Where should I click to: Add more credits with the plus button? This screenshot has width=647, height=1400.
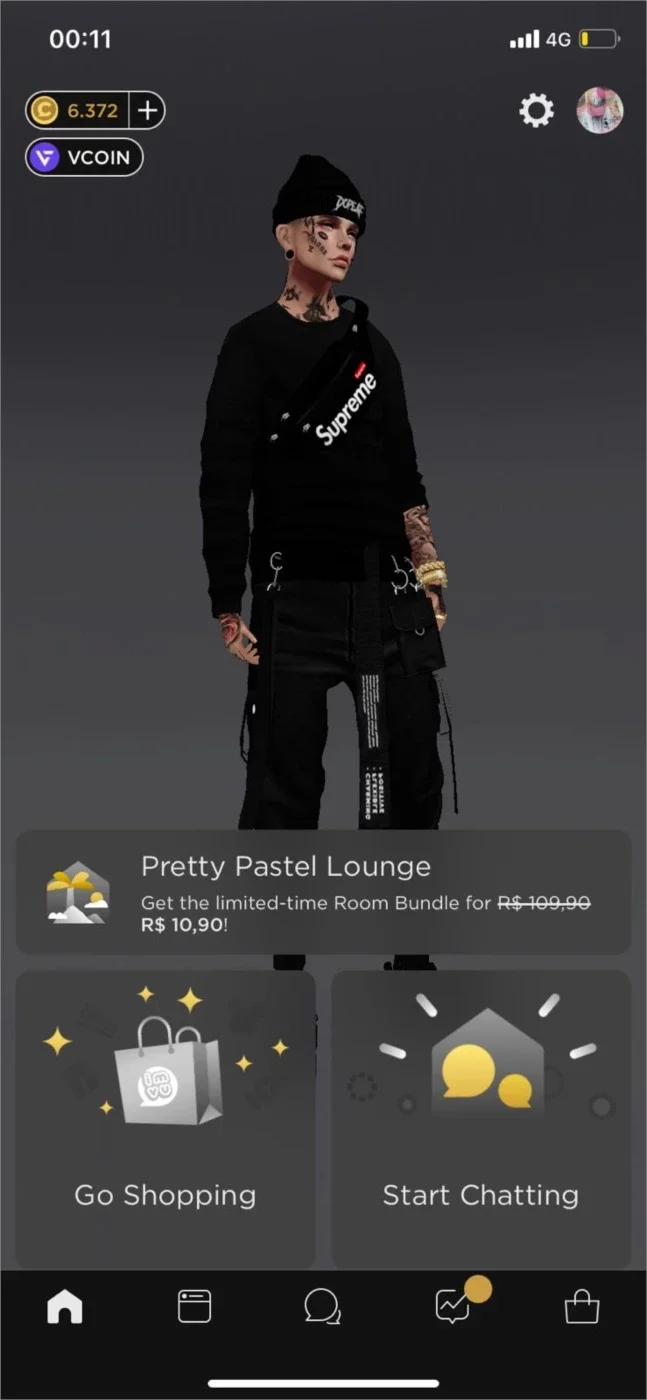(147, 110)
